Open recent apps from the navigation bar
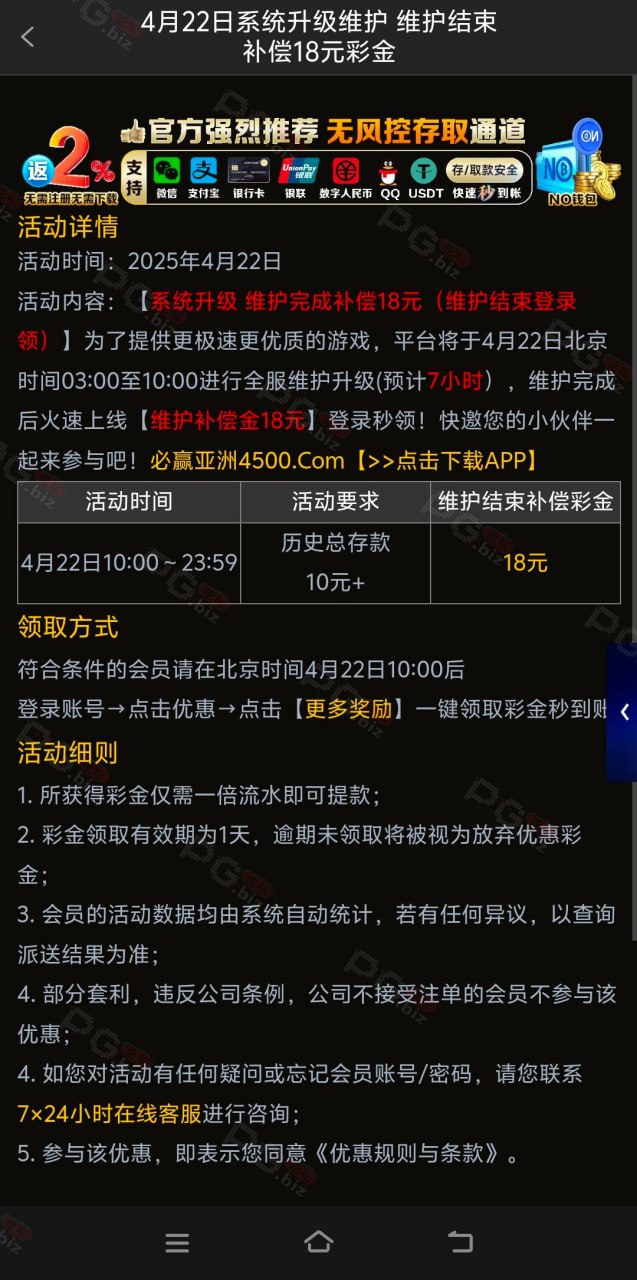The width and height of the screenshot is (637, 1280). (177, 1242)
